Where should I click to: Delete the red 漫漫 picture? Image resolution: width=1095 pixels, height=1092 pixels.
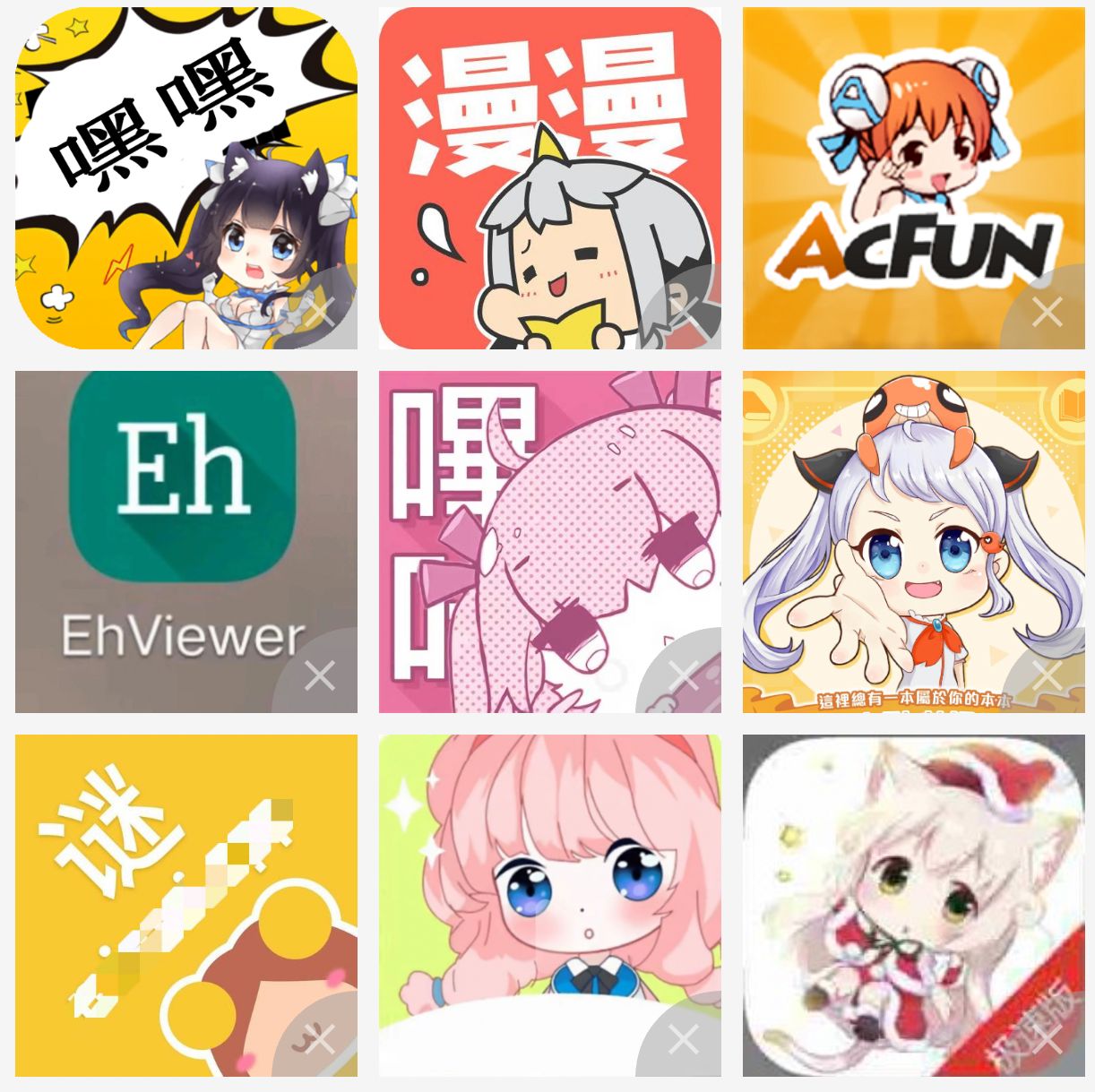(684, 313)
